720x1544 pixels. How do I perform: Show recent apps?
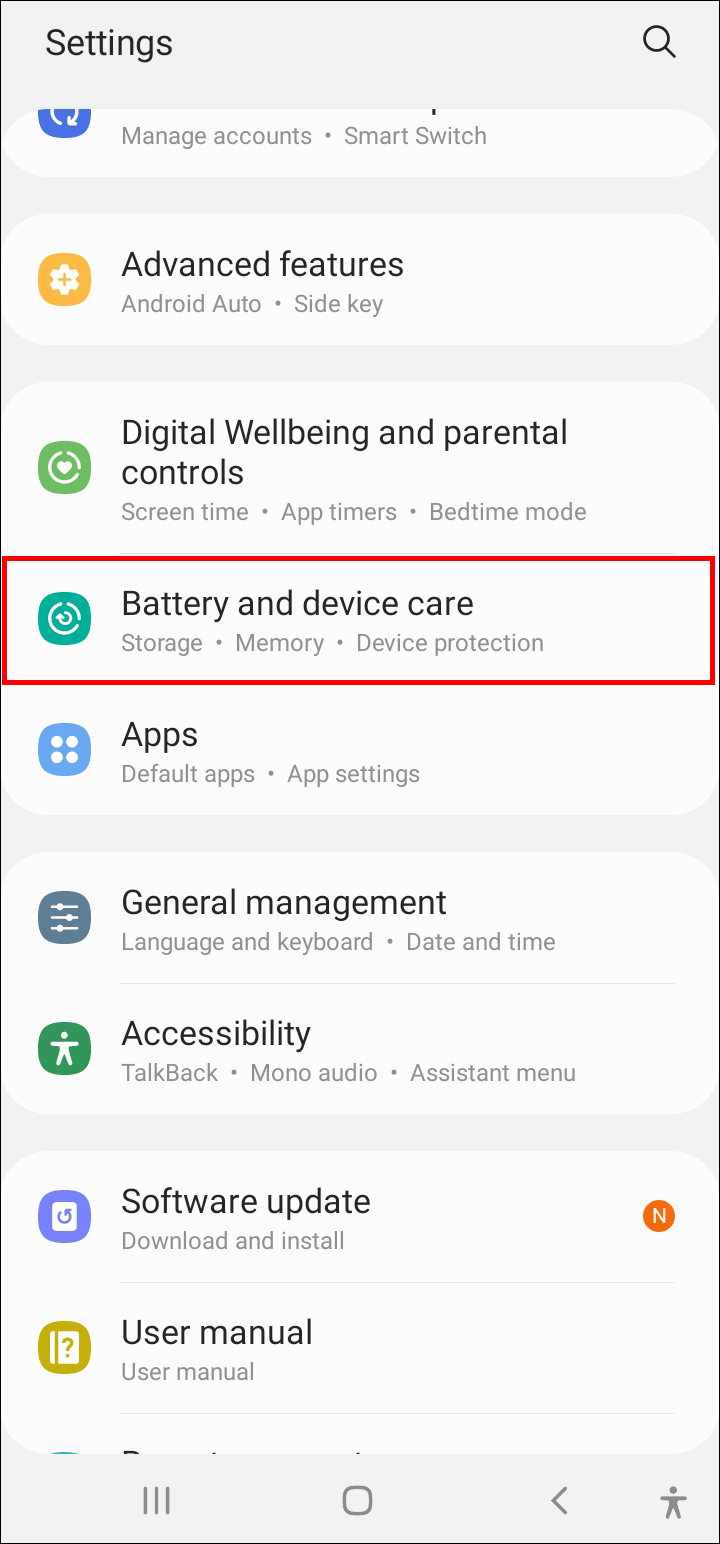(x=156, y=1500)
